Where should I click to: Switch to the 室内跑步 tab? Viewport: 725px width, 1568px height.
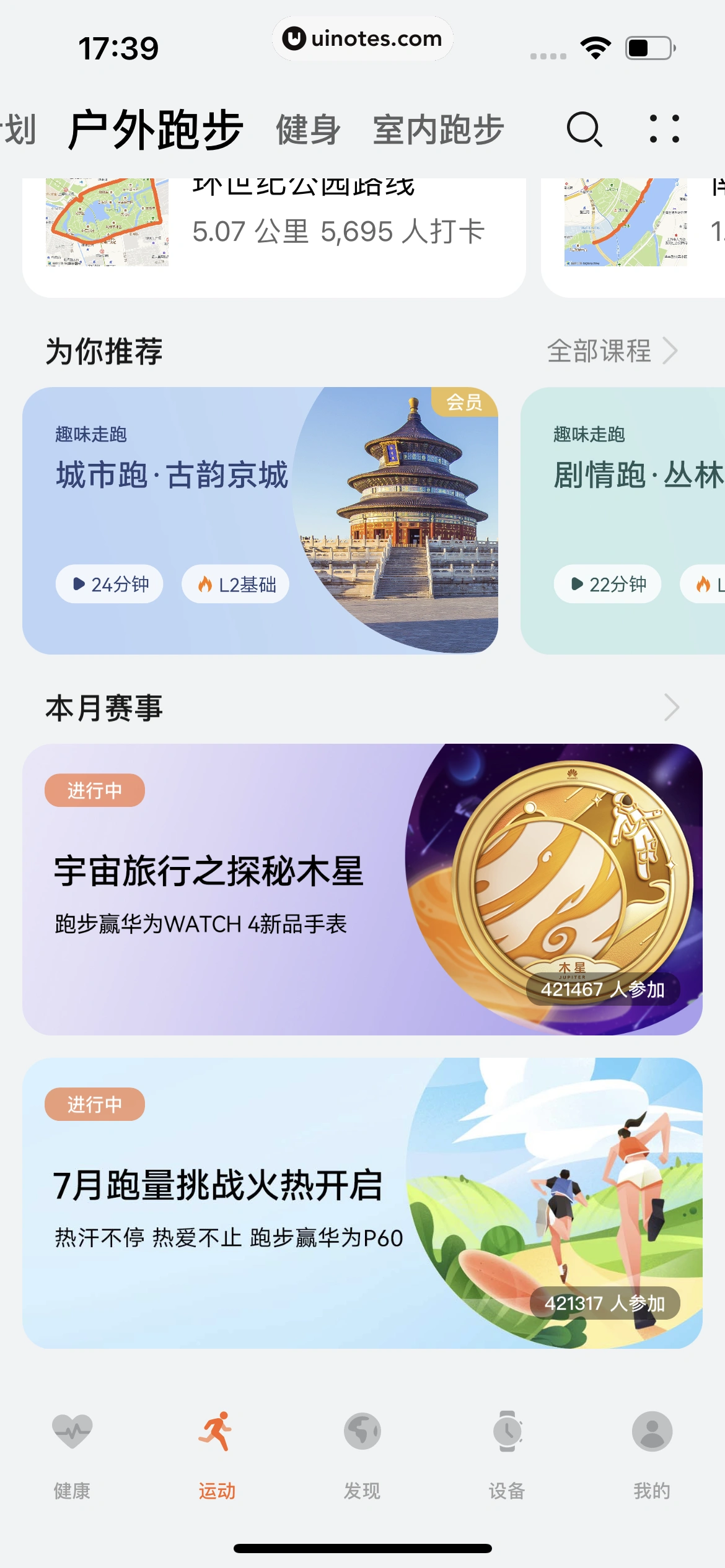click(x=438, y=128)
